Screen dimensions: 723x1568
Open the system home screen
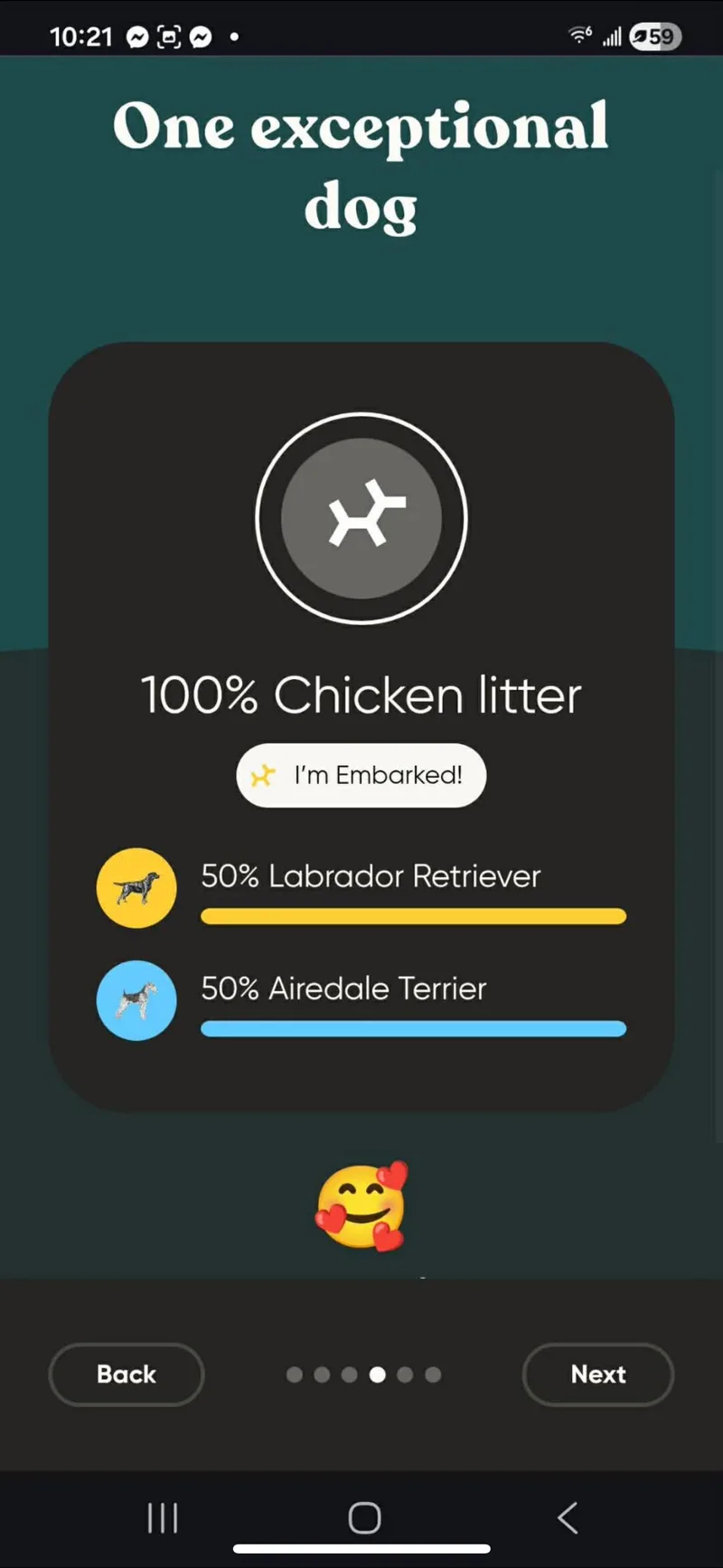pos(364,1517)
